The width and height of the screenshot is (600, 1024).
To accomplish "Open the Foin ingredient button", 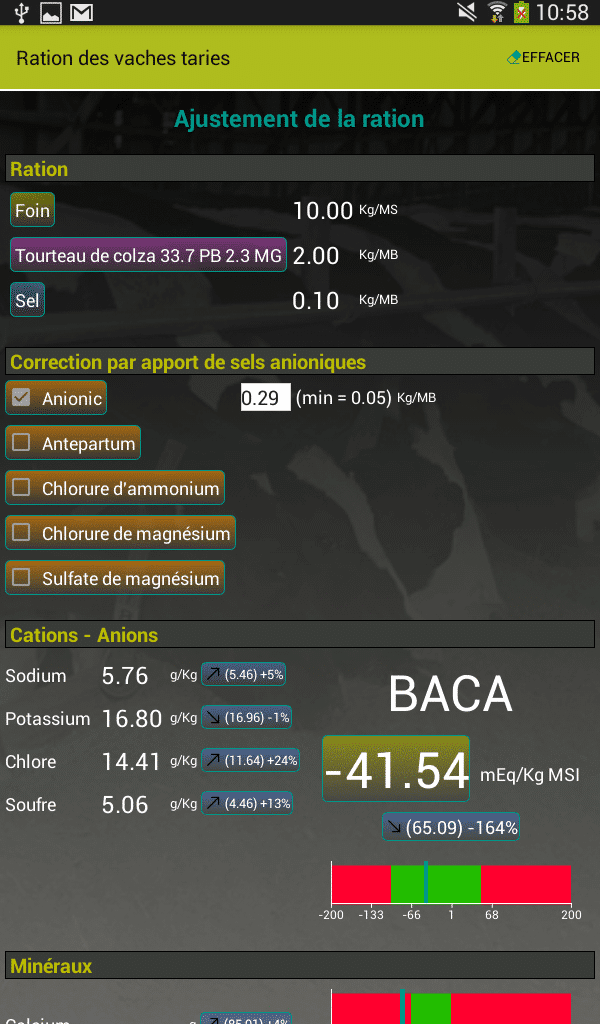I will (32, 210).
